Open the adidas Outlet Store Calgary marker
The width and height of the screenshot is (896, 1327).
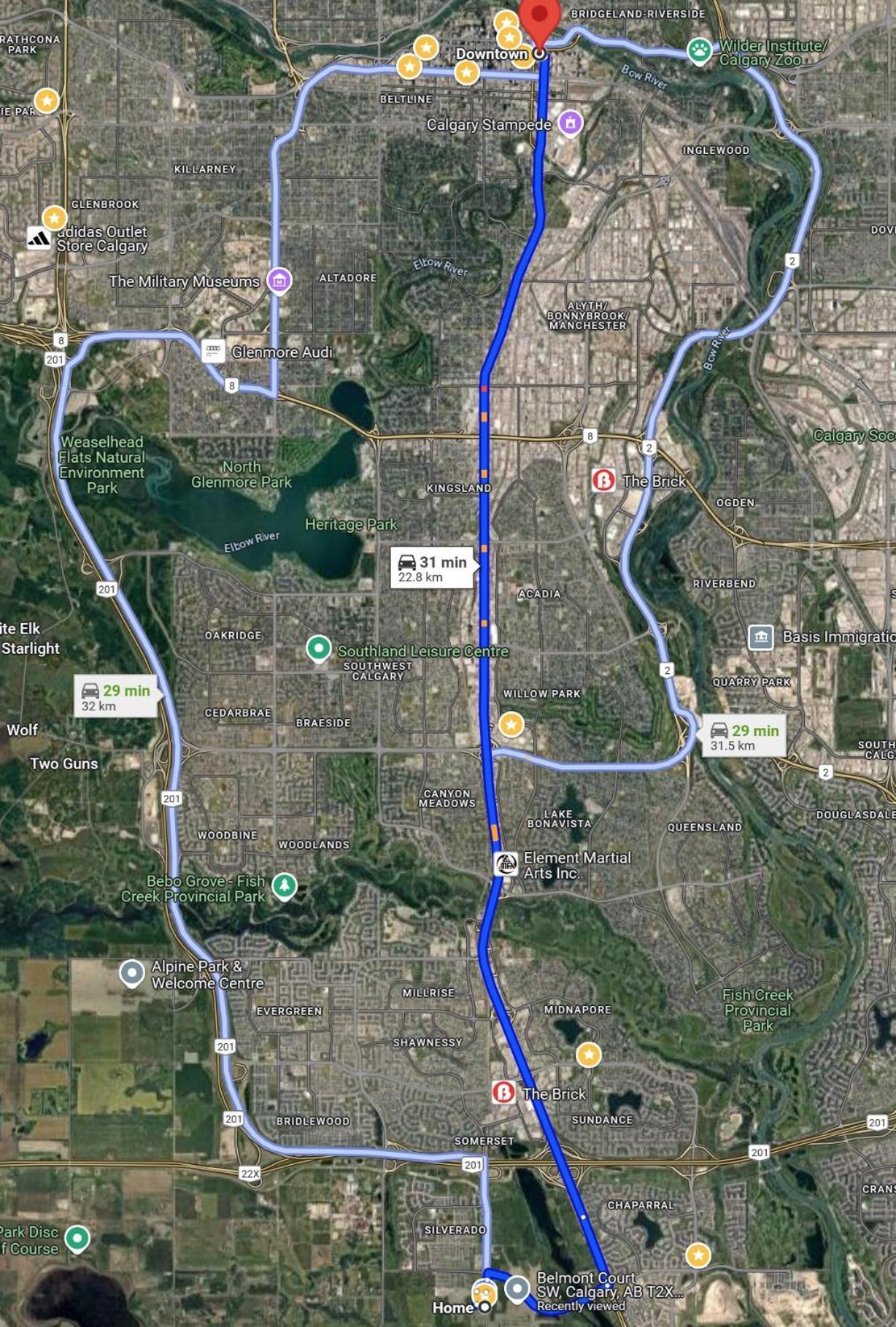(39, 238)
